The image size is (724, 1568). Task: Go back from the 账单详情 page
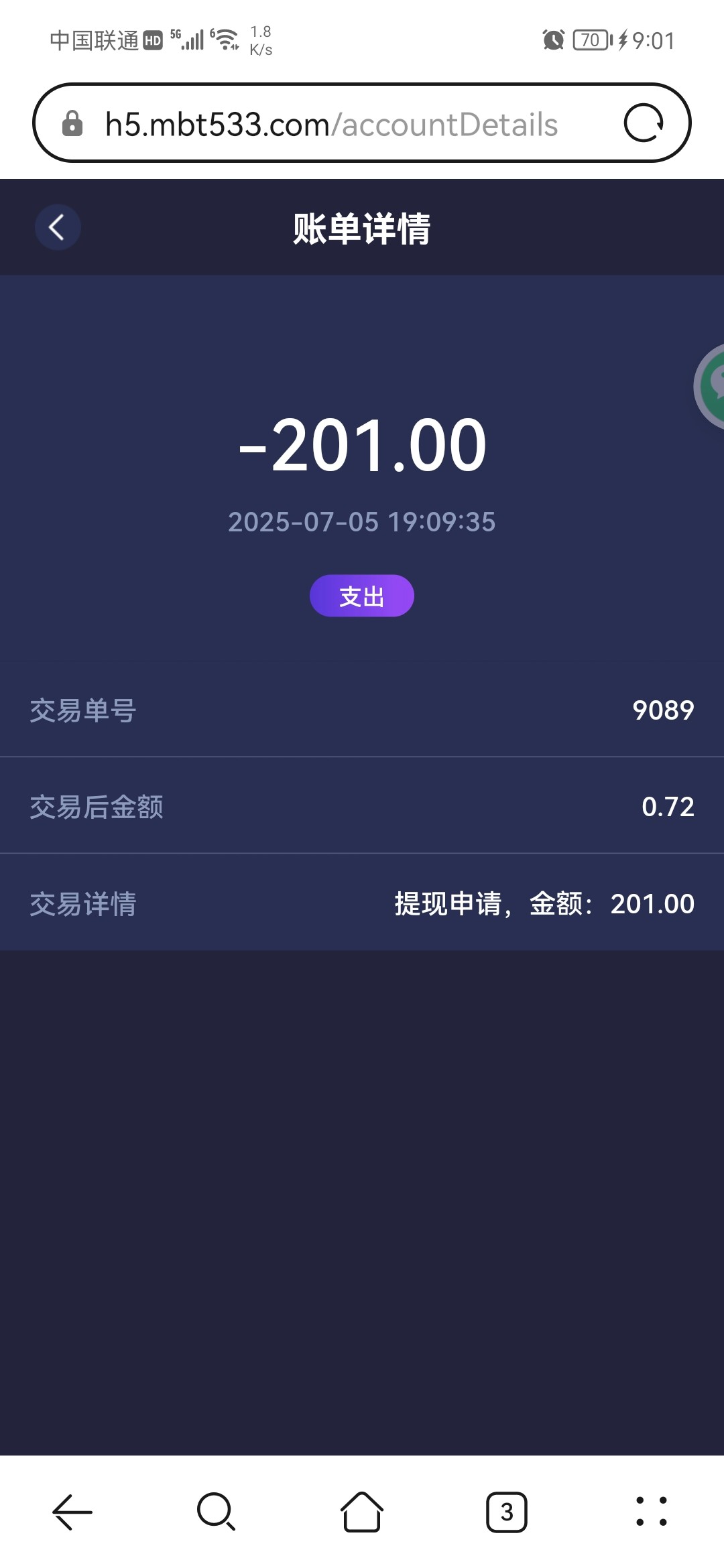(x=58, y=227)
